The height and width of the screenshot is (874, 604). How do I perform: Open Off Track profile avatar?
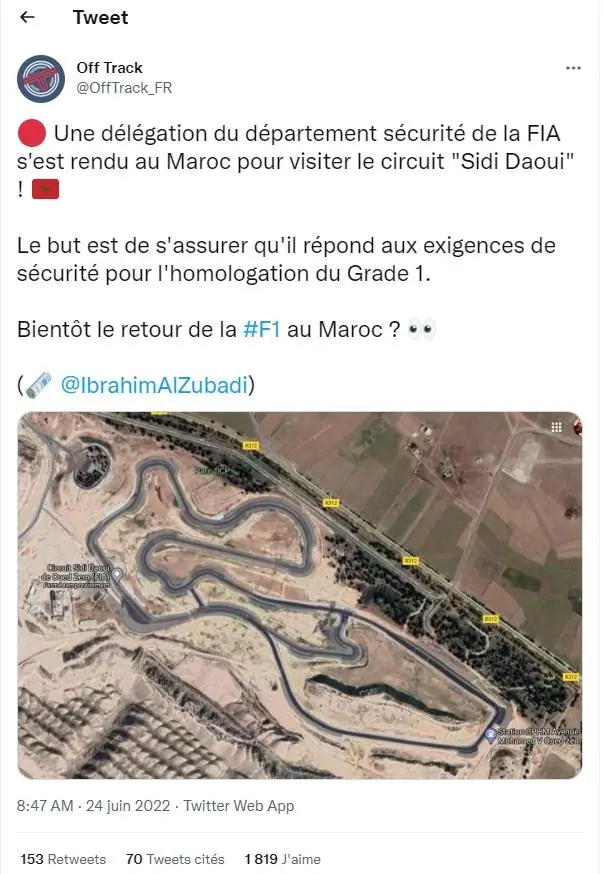tap(41, 77)
